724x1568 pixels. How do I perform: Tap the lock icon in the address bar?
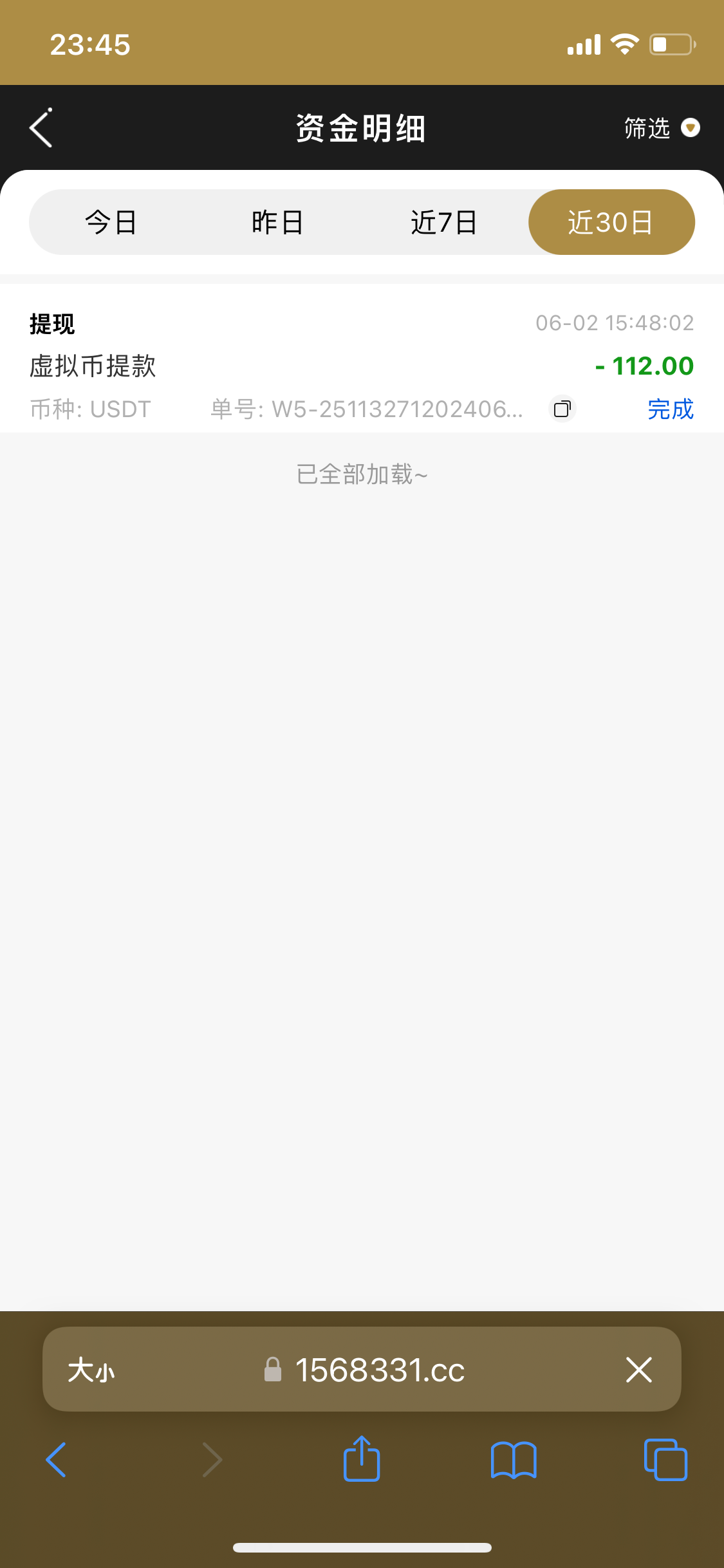[x=273, y=1370]
